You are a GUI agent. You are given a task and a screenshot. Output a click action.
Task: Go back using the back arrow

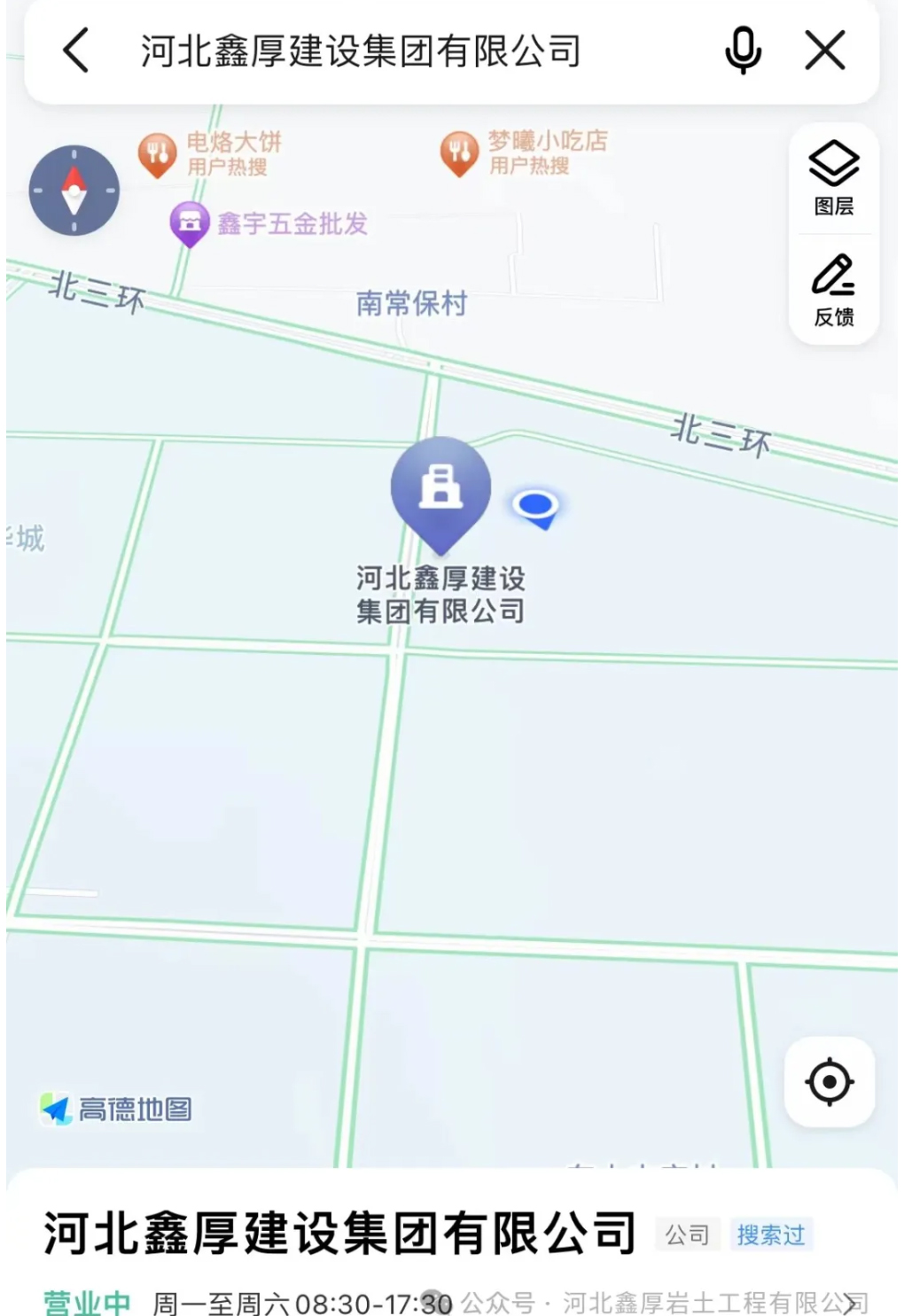tap(76, 50)
